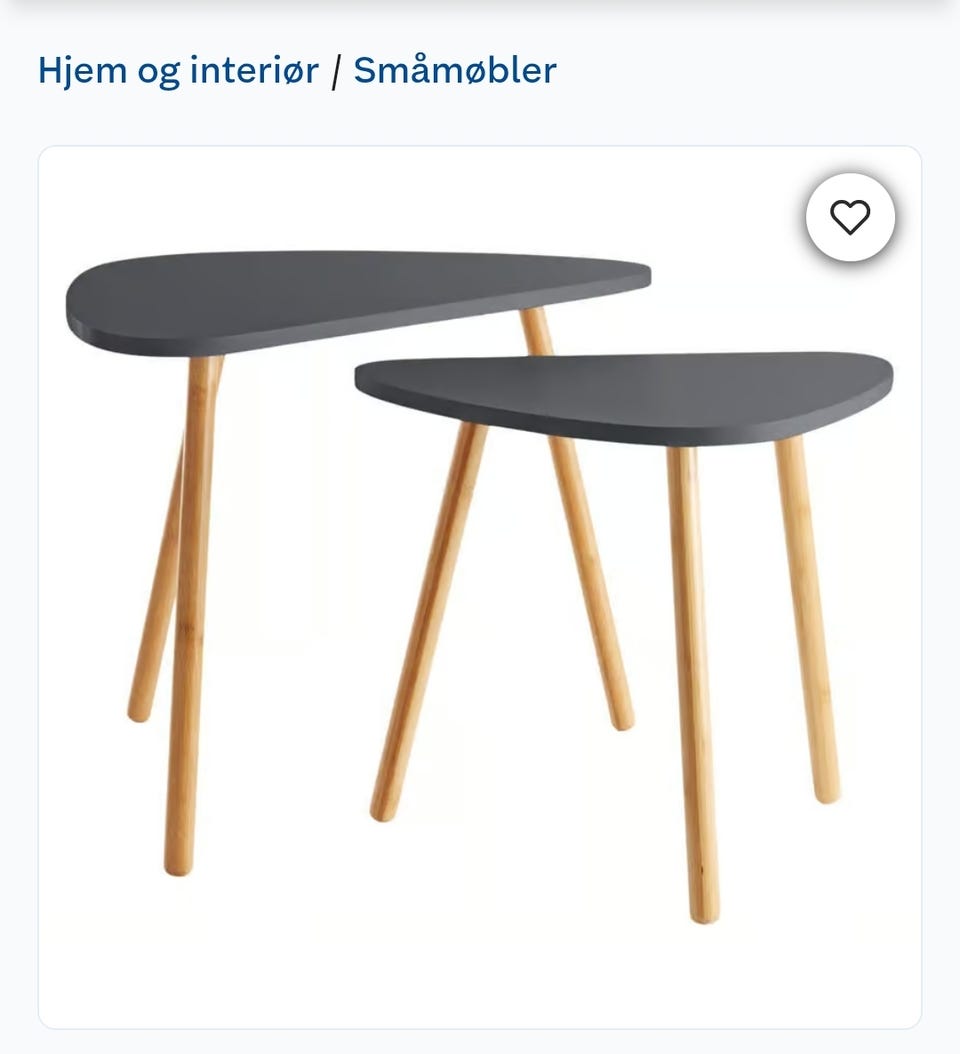Toggle the favorite state of the listing

pos(851,219)
